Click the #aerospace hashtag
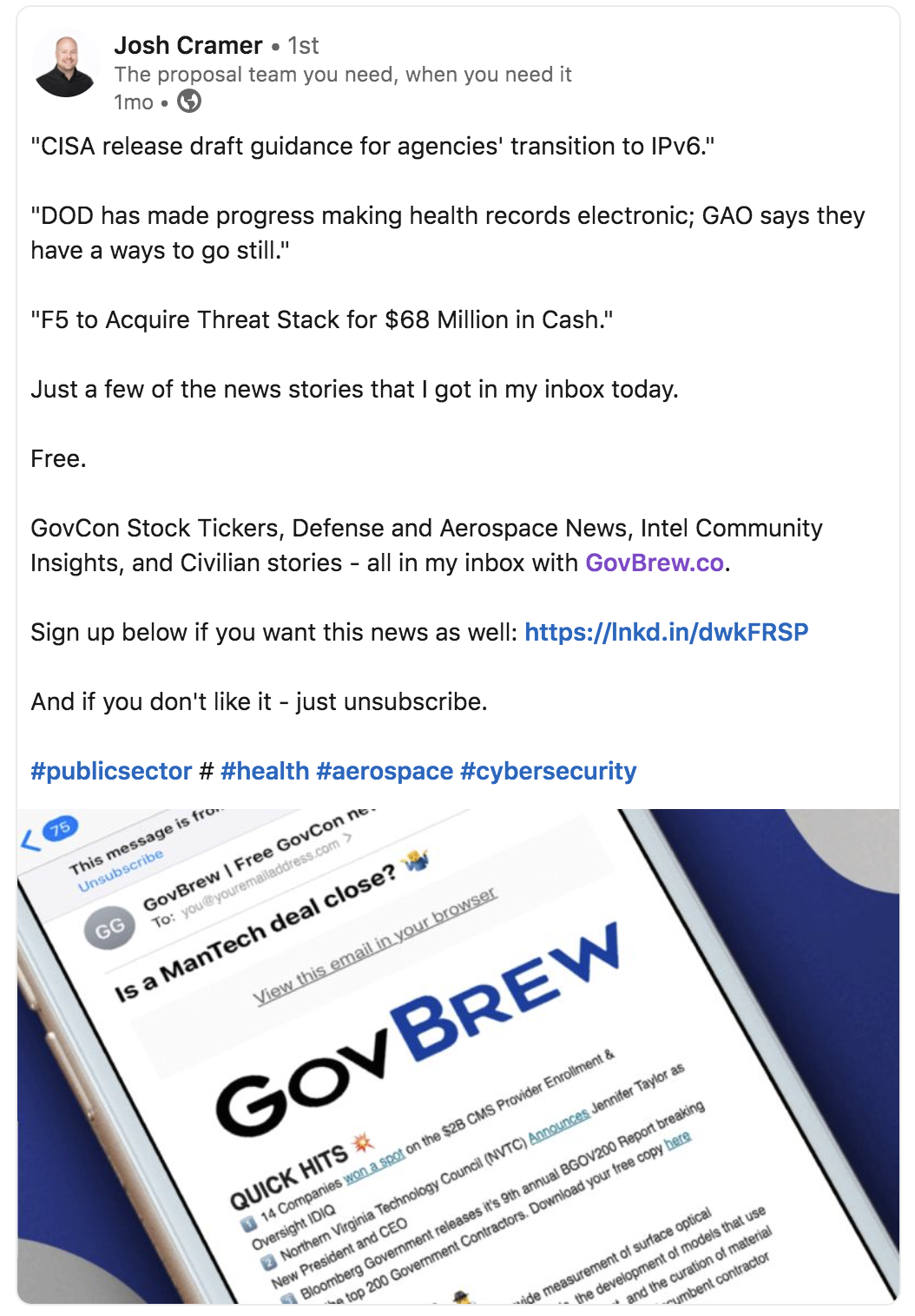The width and height of the screenshot is (915, 1316). click(x=383, y=770)
